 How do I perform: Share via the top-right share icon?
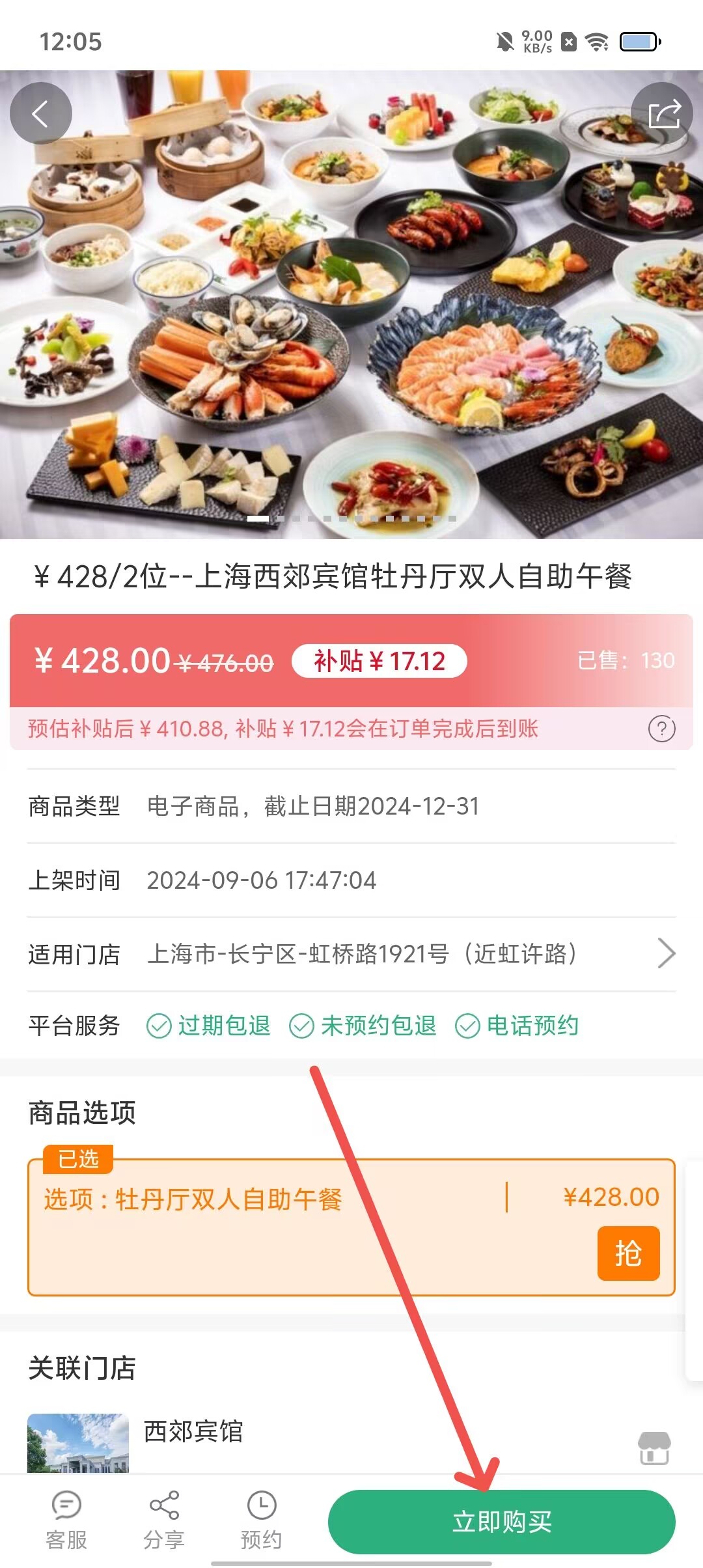pyautogui.click(x=663, y=113)
